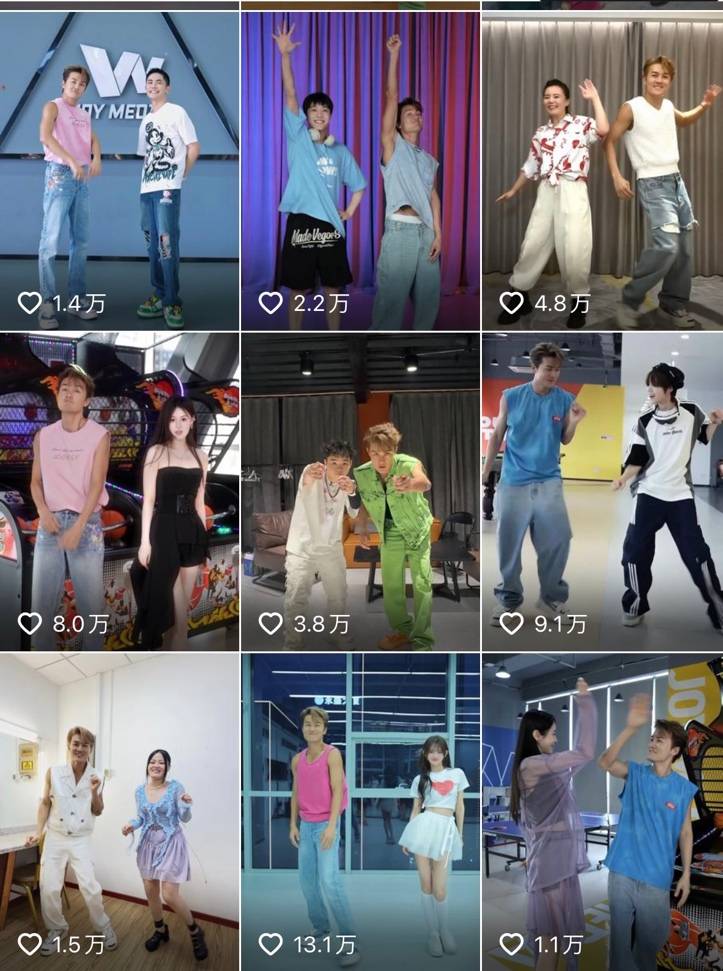Open the 4.8万 likes dance video

pos(602,170)
